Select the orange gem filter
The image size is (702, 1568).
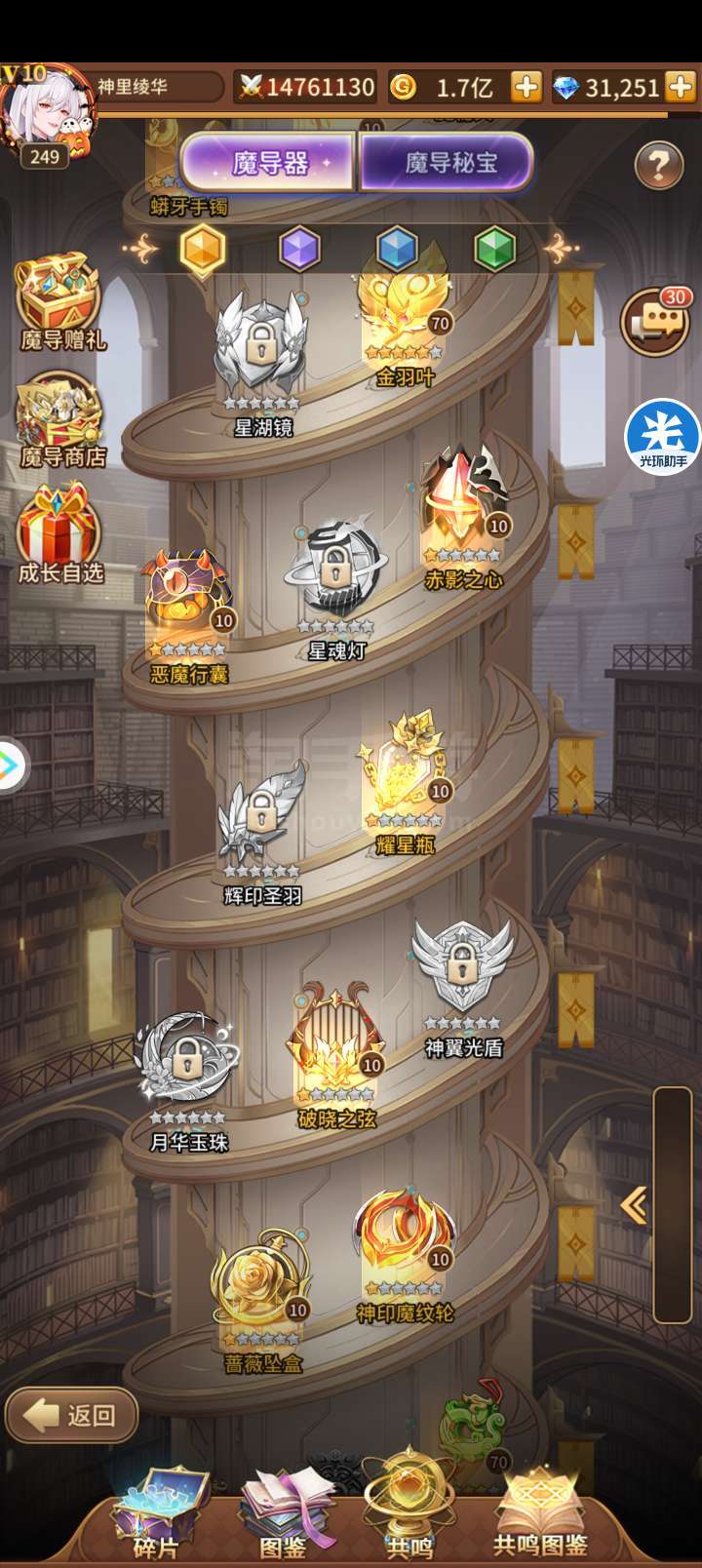(x=203, y=250)
